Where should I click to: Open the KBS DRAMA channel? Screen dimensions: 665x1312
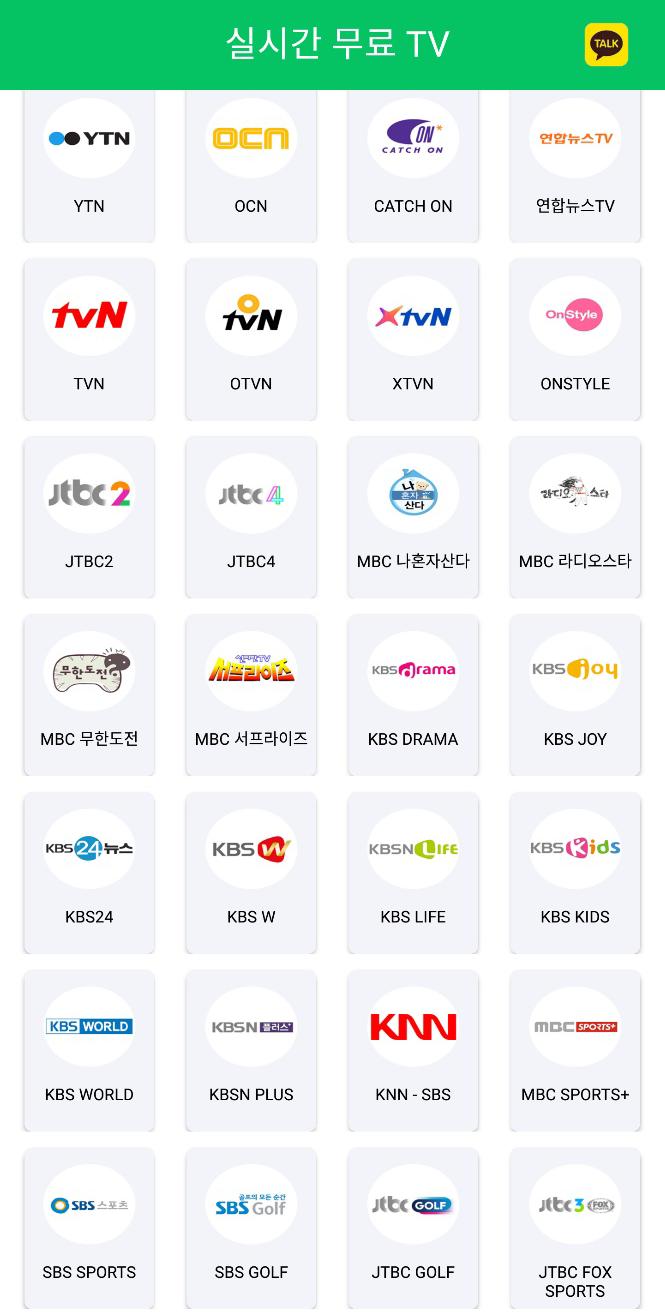coord(413,695)
